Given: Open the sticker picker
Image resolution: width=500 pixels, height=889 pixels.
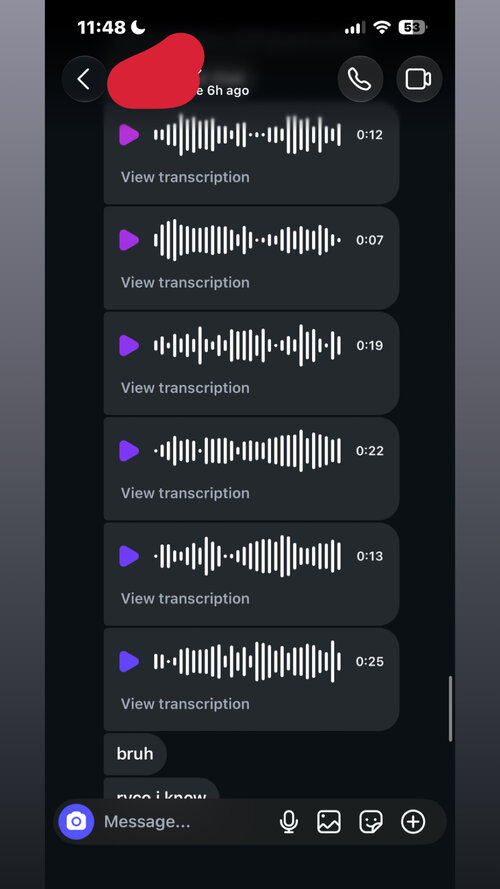Looking at the screenshot, I should pos(371,822).
